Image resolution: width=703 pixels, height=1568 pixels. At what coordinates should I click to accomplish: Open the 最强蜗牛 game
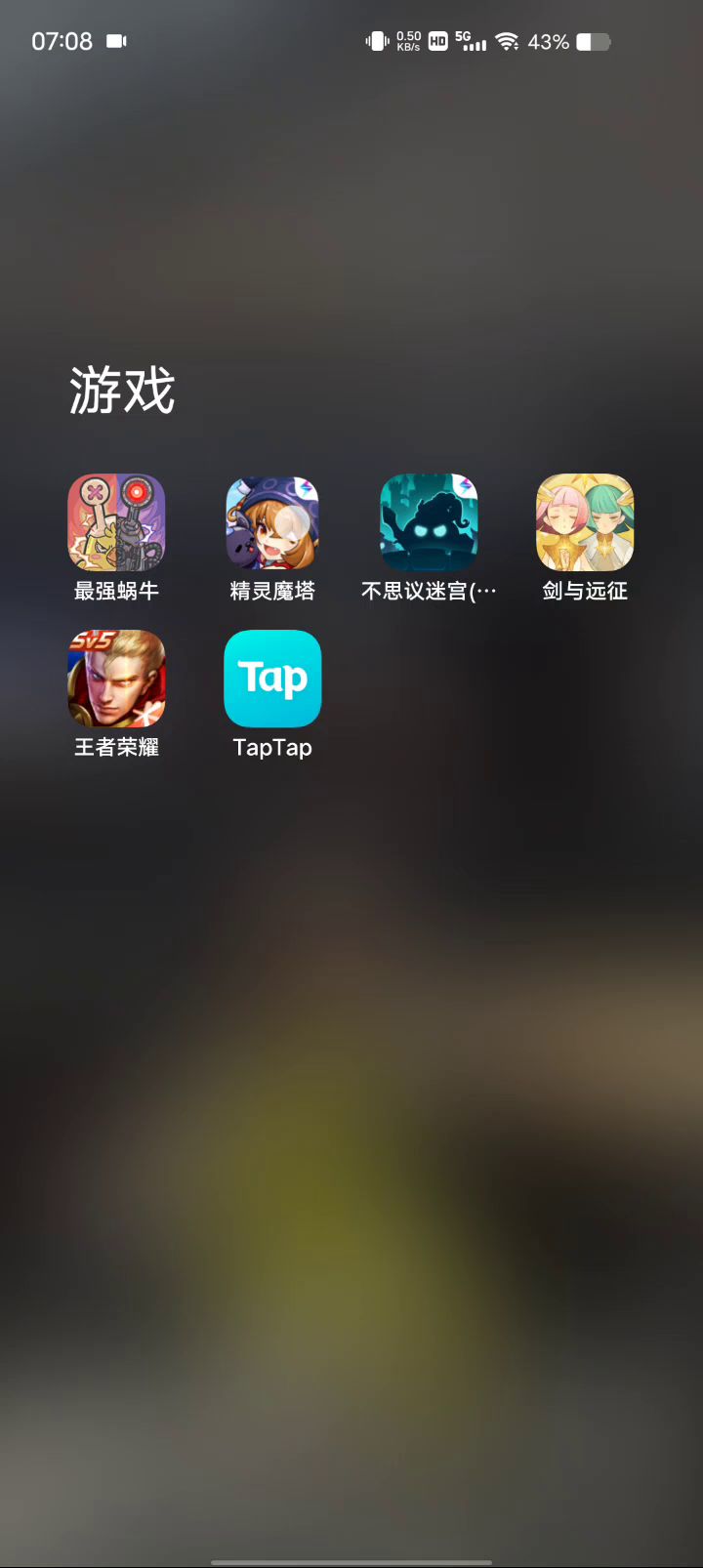[116, 522]
